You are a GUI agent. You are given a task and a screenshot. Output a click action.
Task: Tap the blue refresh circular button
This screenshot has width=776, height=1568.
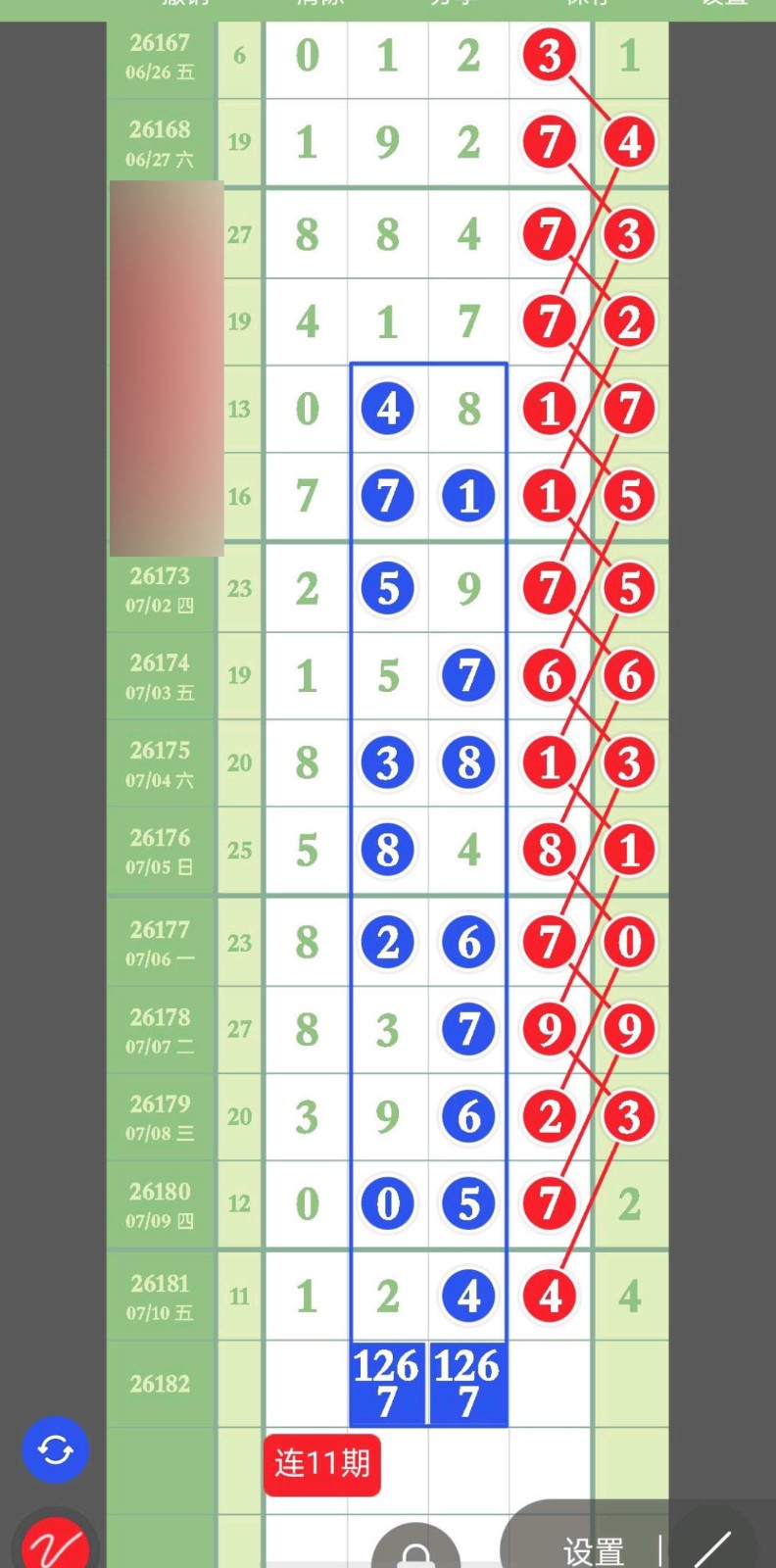click(56, 1449)
